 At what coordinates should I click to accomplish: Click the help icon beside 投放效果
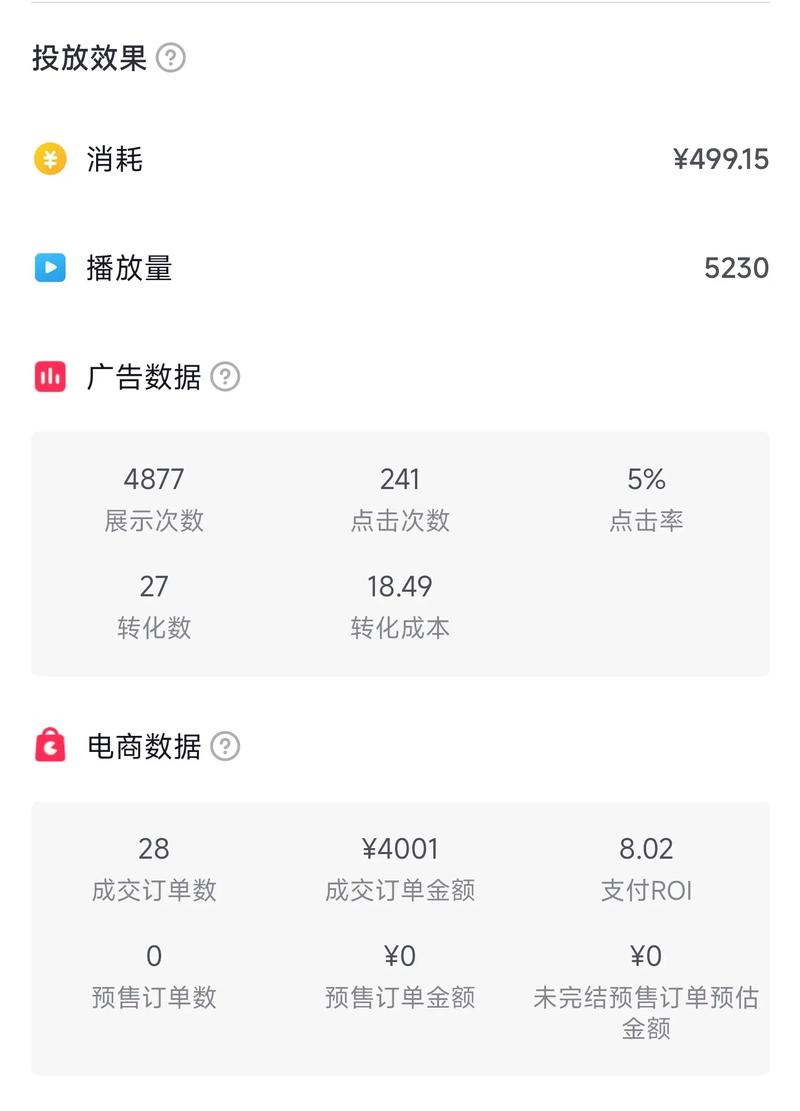point(171,59)
